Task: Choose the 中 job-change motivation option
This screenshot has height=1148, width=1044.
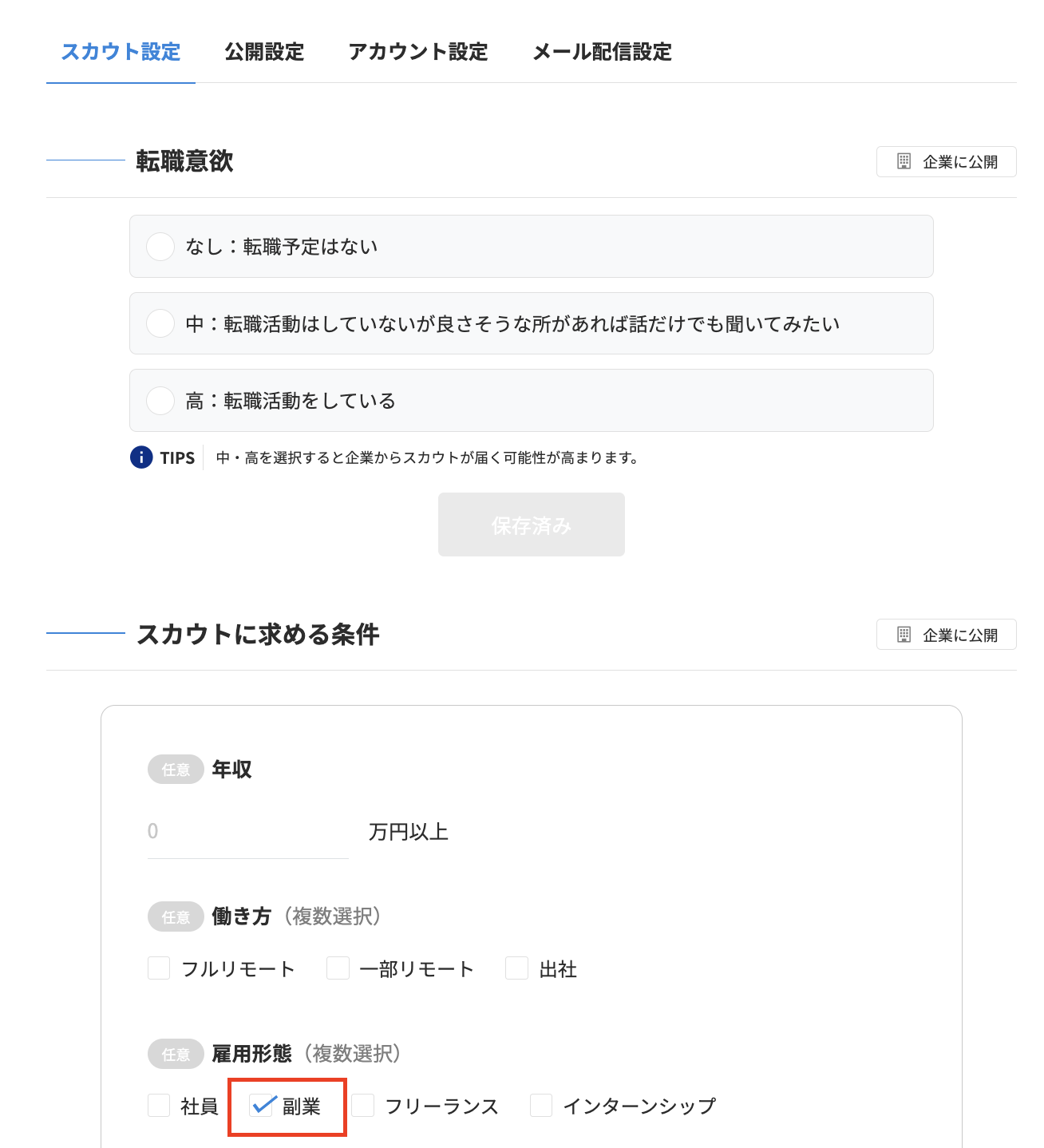Action: (160, 323)
